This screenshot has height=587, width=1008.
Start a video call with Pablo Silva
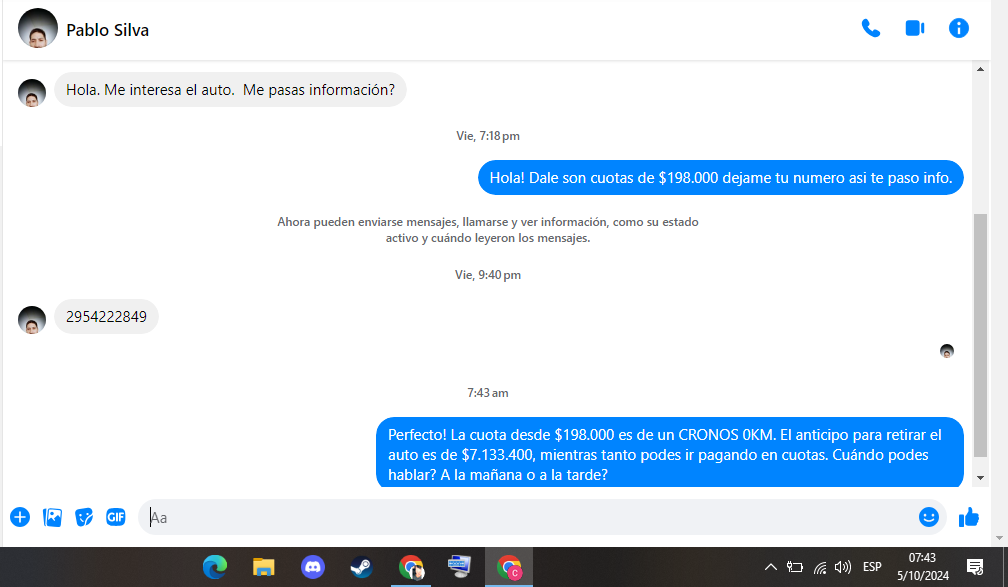click(915, 28)
